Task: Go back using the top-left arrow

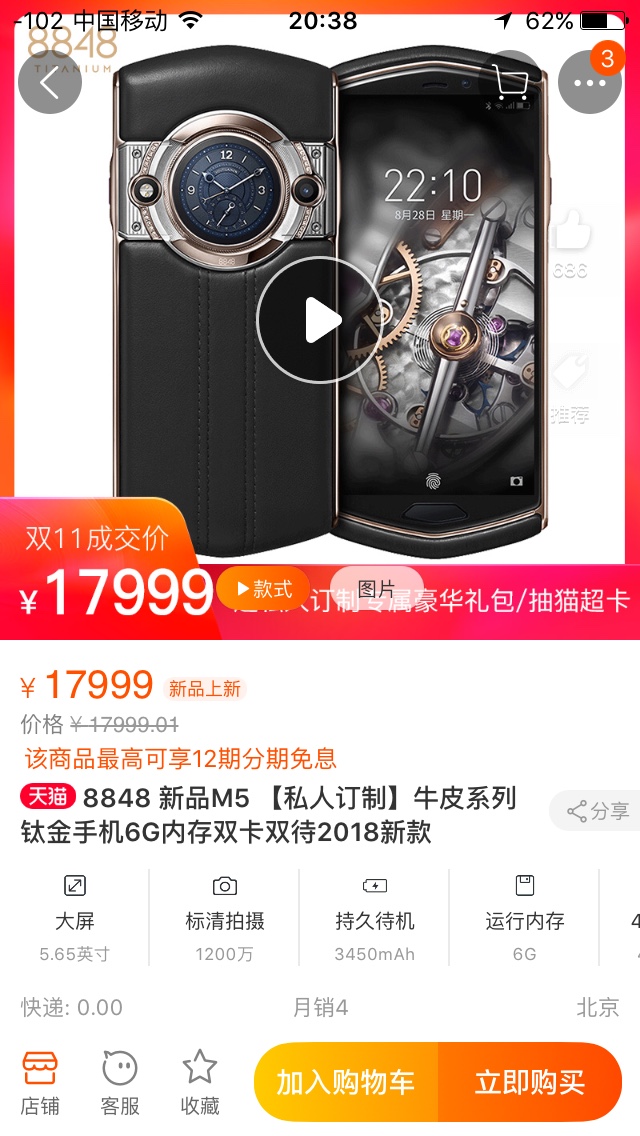Action: [49, 83]
